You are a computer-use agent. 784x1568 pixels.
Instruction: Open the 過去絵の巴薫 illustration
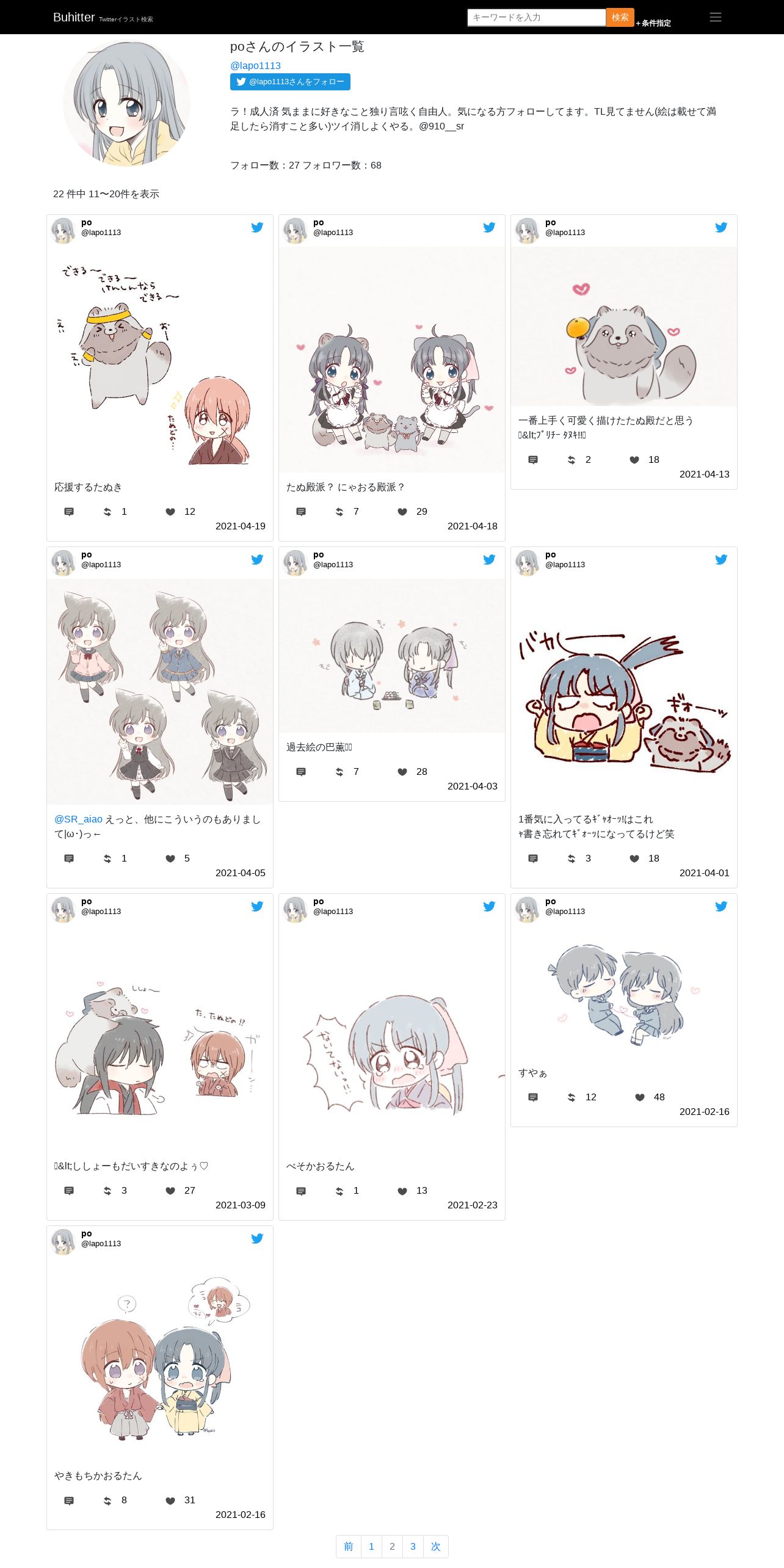point(392,656)
